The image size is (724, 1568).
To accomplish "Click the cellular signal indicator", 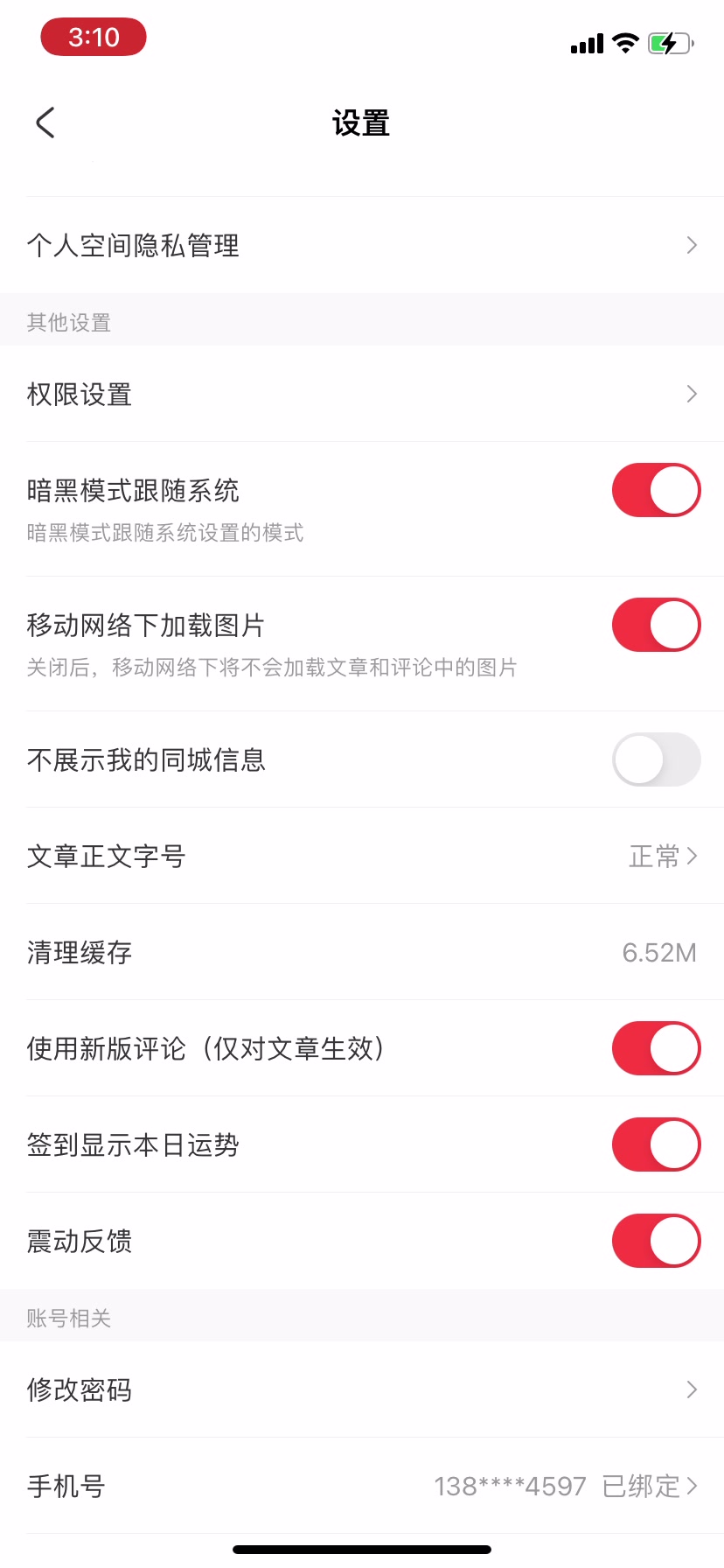I will (x=585, y=43).
